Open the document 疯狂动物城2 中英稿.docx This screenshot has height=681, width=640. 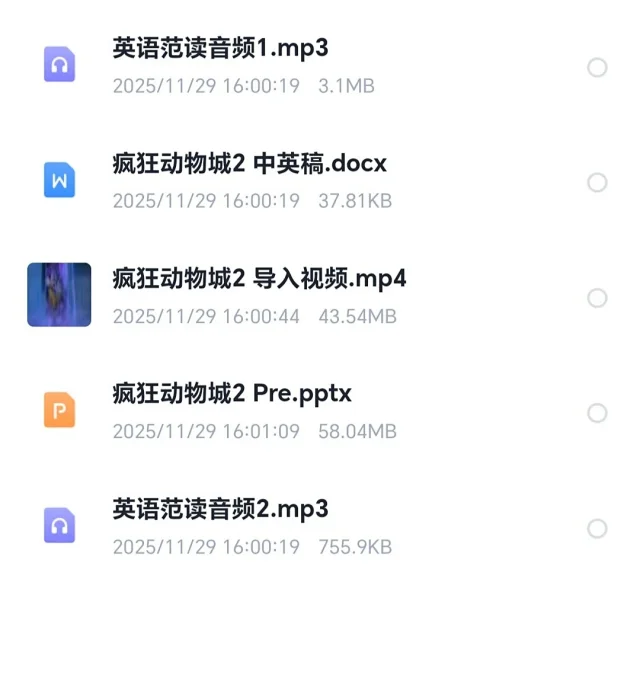coord(250,163)
